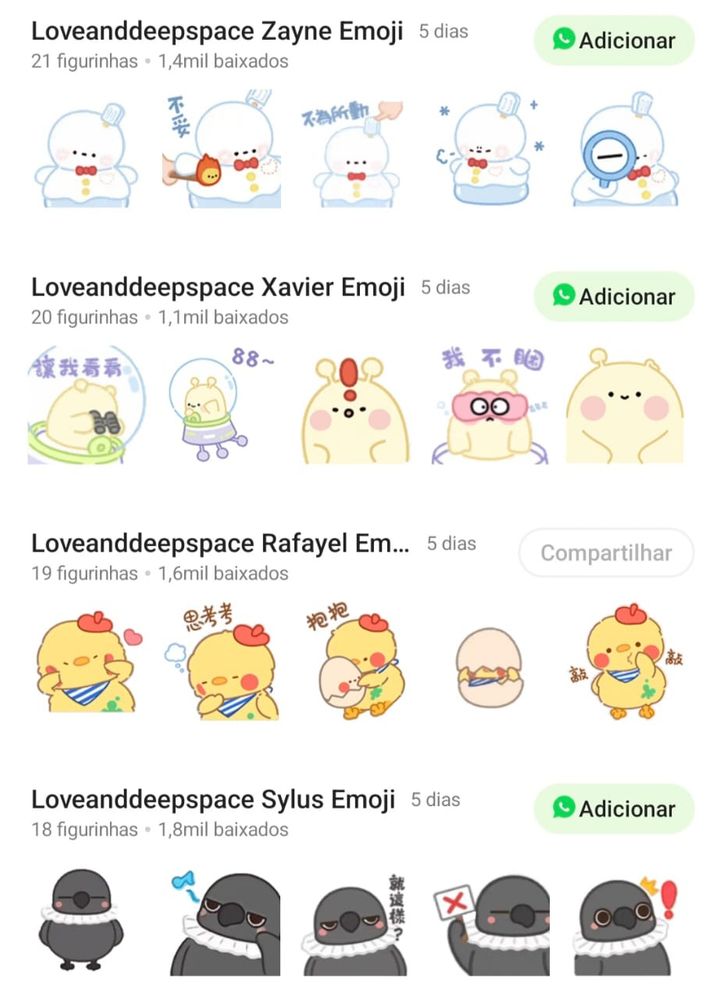Open the Loveanddeepspace Sylus Emoji pack
Screen dimensions: 716x1000
213,800
